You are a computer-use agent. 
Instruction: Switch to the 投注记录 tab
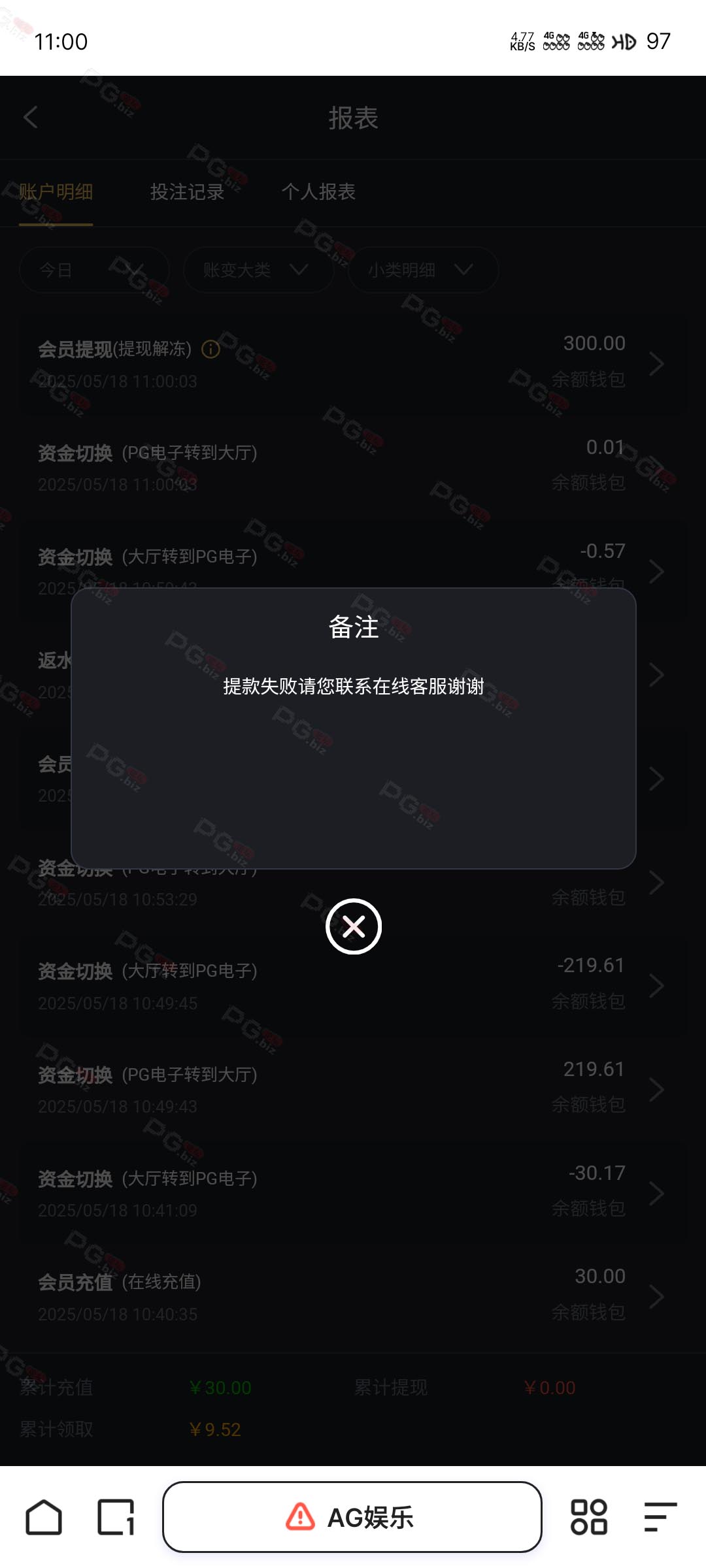coord(187,191)
